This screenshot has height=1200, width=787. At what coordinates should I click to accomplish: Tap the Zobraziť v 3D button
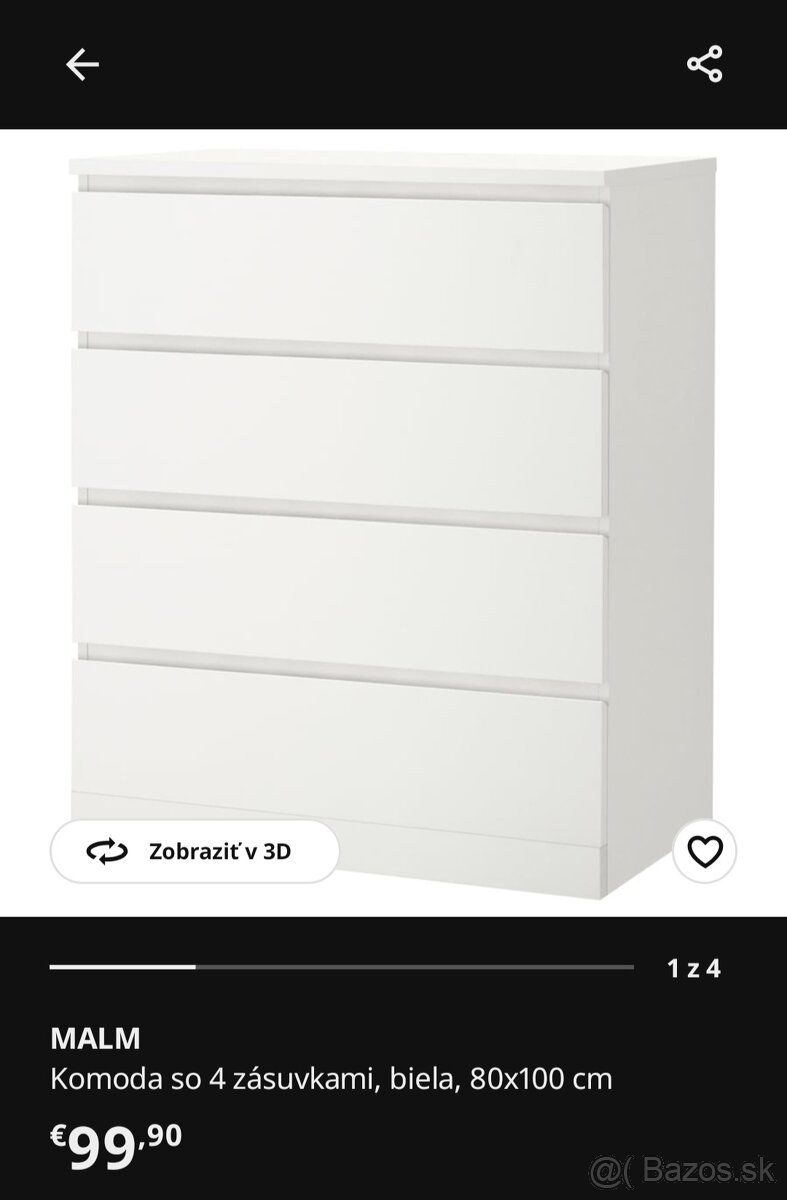point(195,851)
